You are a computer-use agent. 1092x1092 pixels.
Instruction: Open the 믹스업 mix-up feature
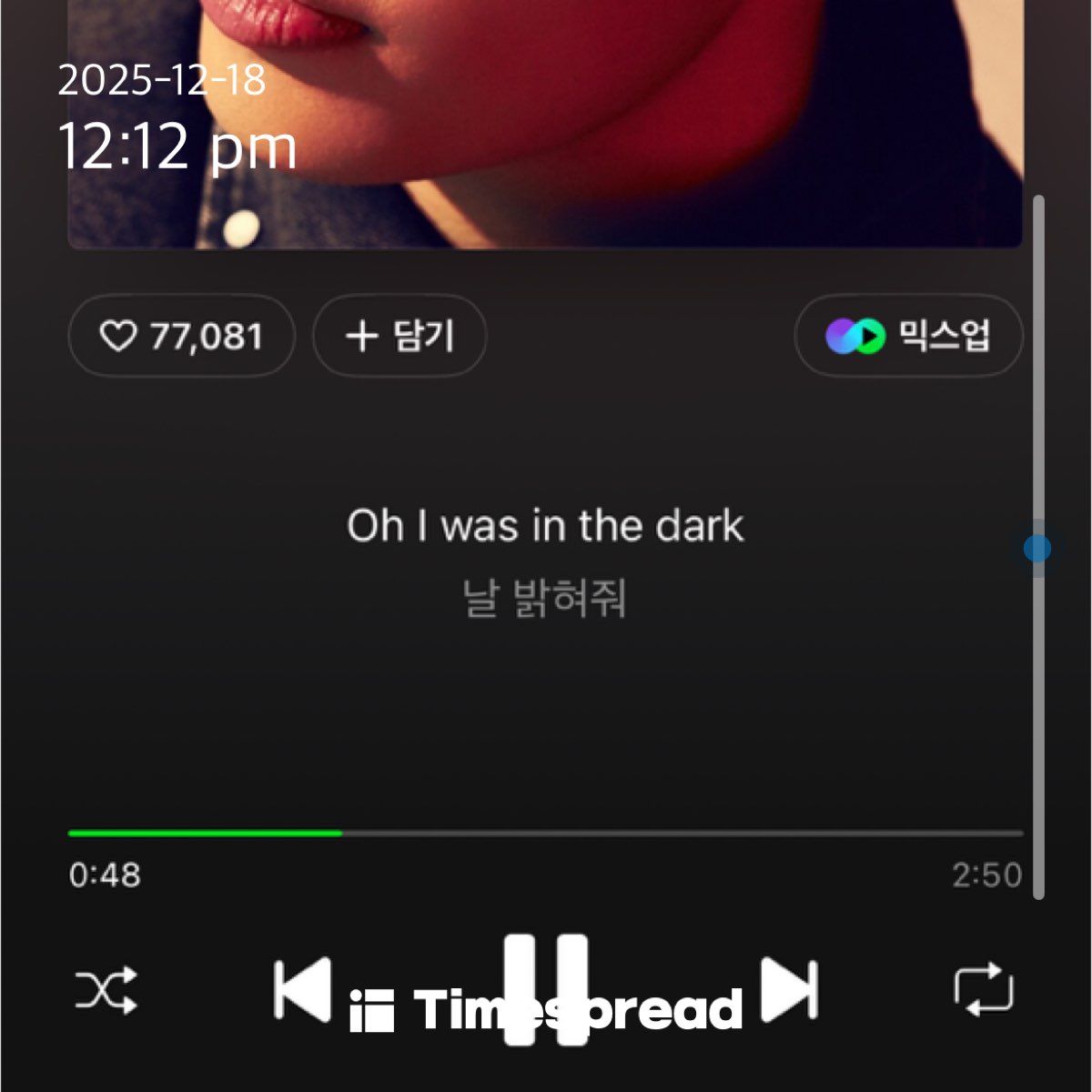coord(908,337)
